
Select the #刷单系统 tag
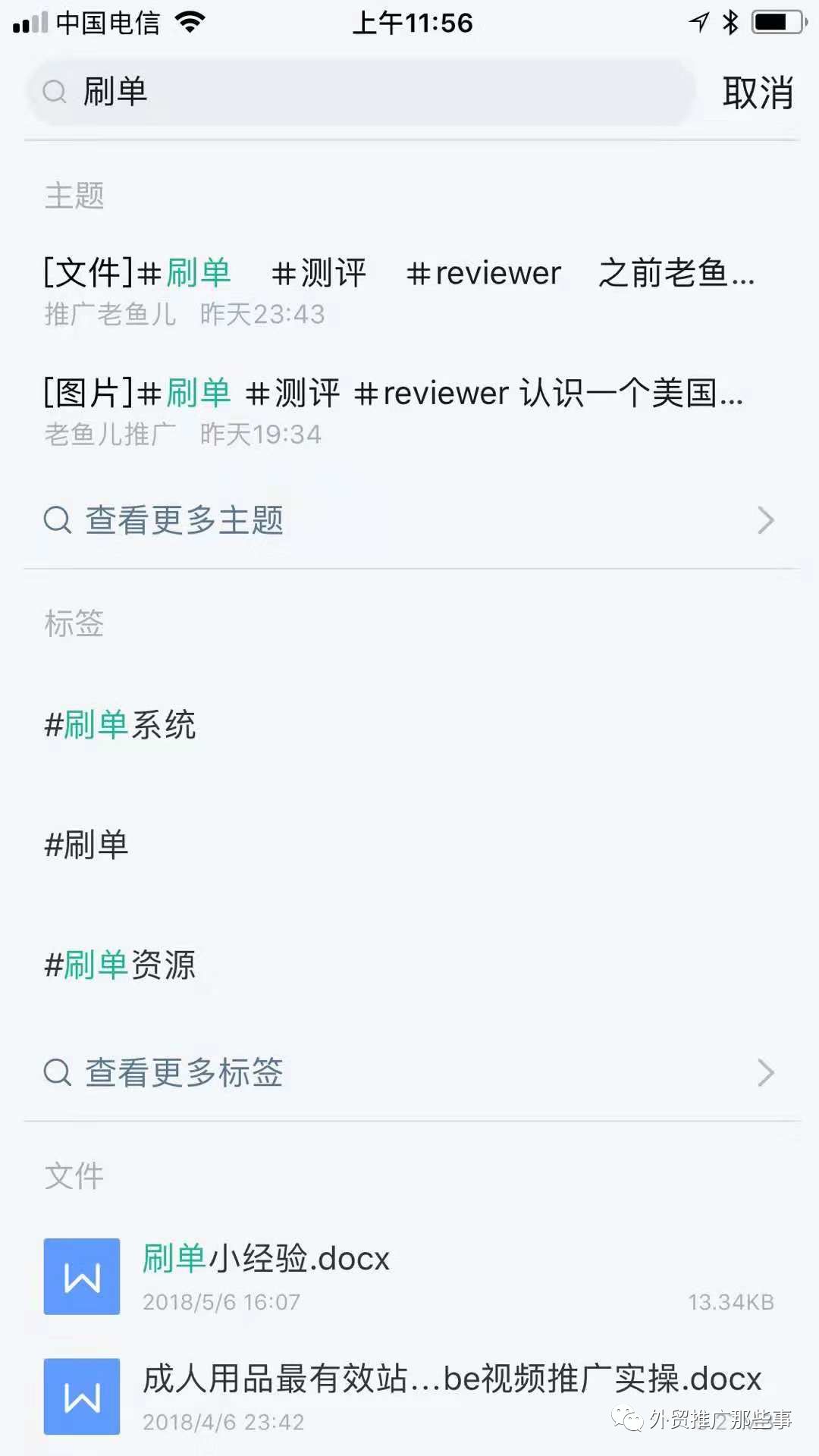pos(121,725)
